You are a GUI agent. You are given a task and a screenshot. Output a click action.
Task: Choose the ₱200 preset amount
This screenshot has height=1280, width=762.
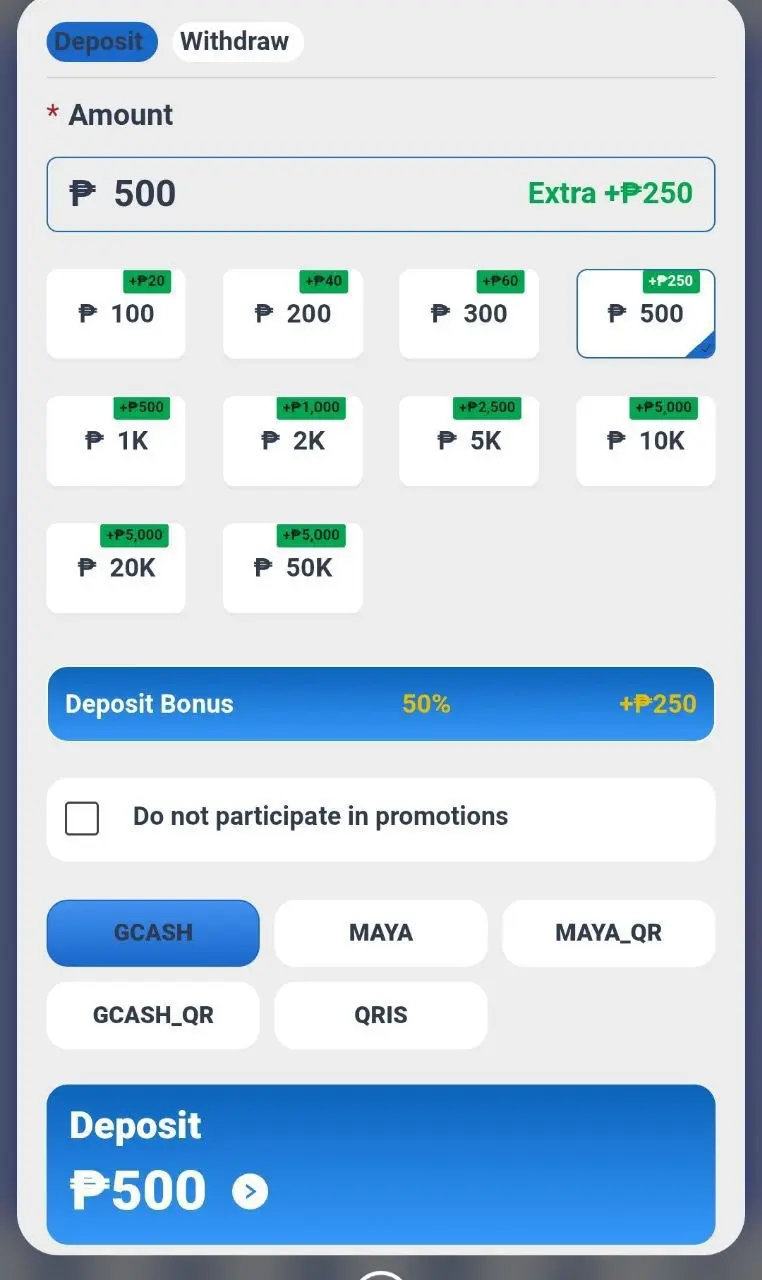(x=293, y=314)
